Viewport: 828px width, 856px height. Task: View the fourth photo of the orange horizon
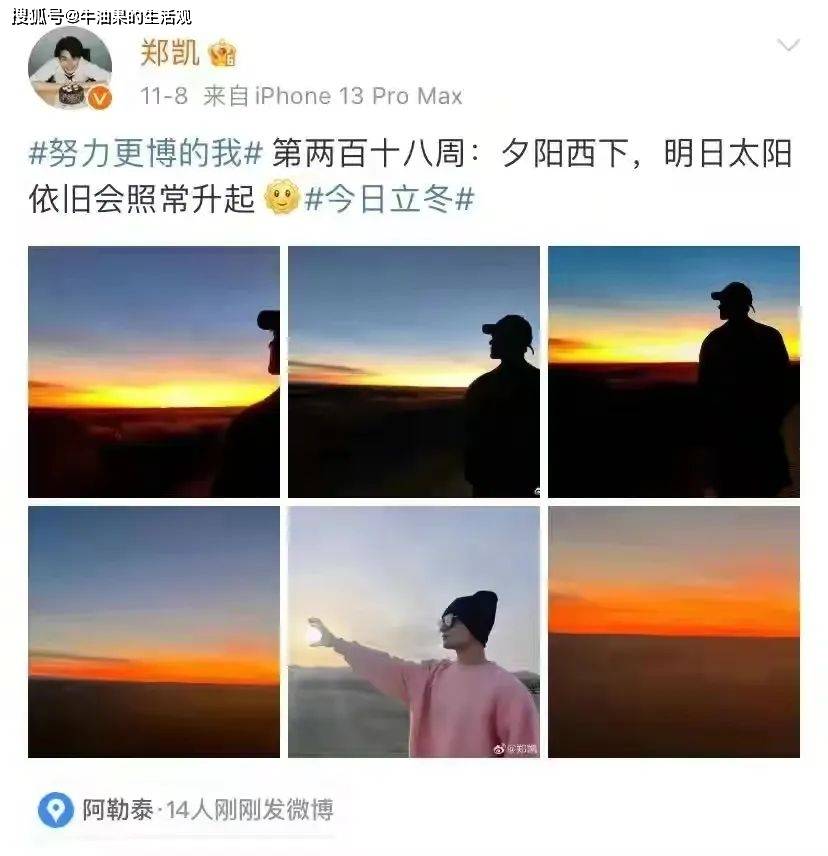coord(154,632)
